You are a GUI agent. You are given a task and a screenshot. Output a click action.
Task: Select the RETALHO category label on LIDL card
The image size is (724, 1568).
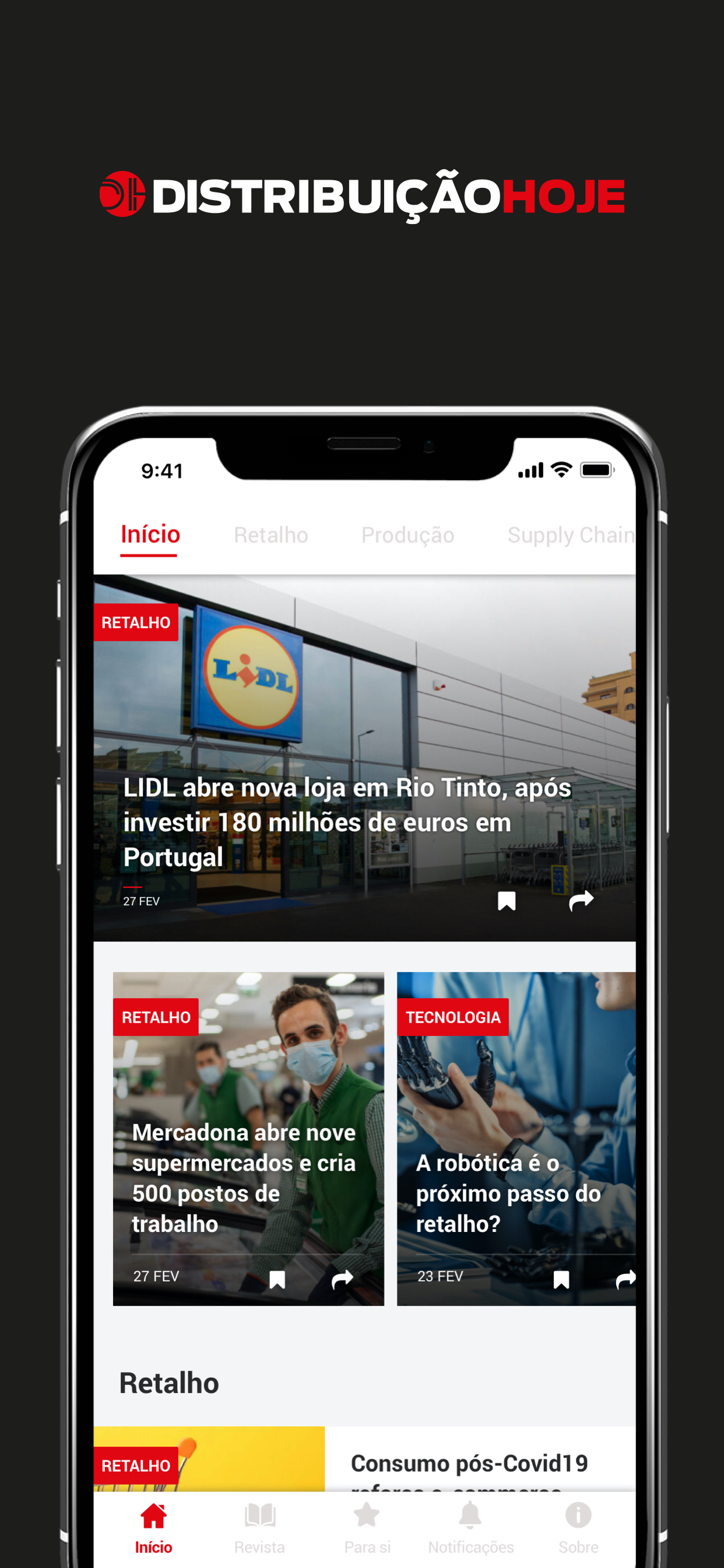[136, 622]
